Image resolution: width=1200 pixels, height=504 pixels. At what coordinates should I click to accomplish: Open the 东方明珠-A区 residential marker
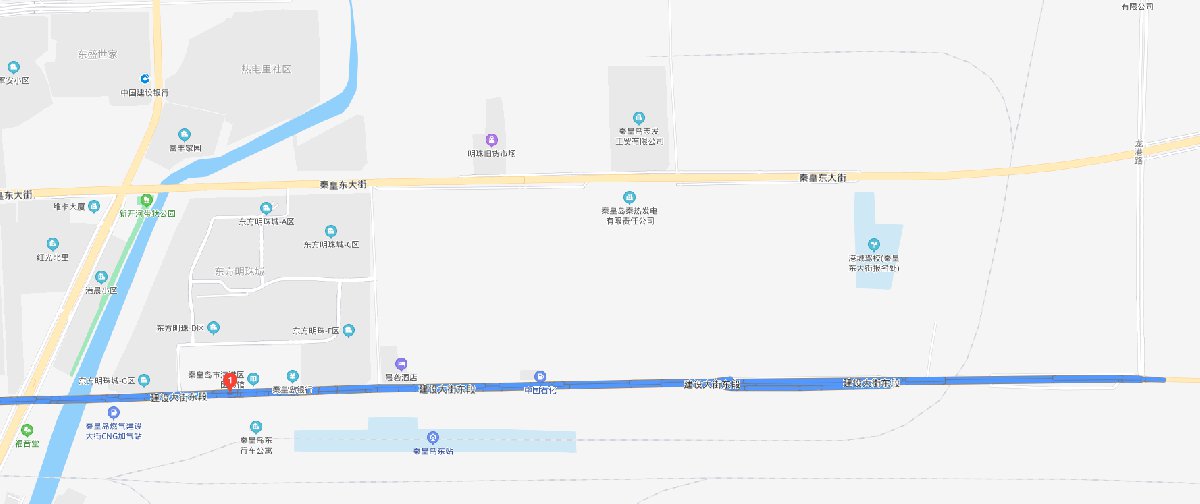point(266,208)
